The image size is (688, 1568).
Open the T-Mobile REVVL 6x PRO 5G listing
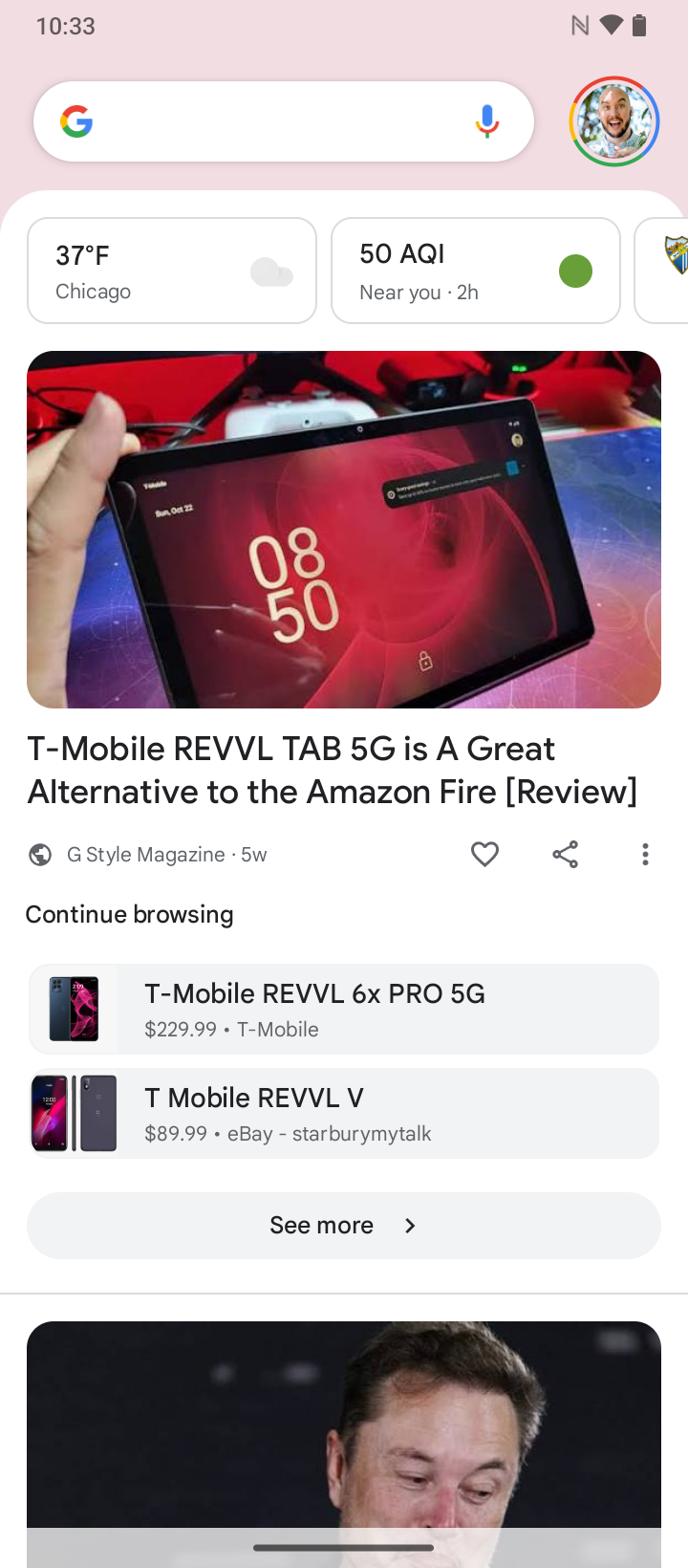[x=344, y=1009]
